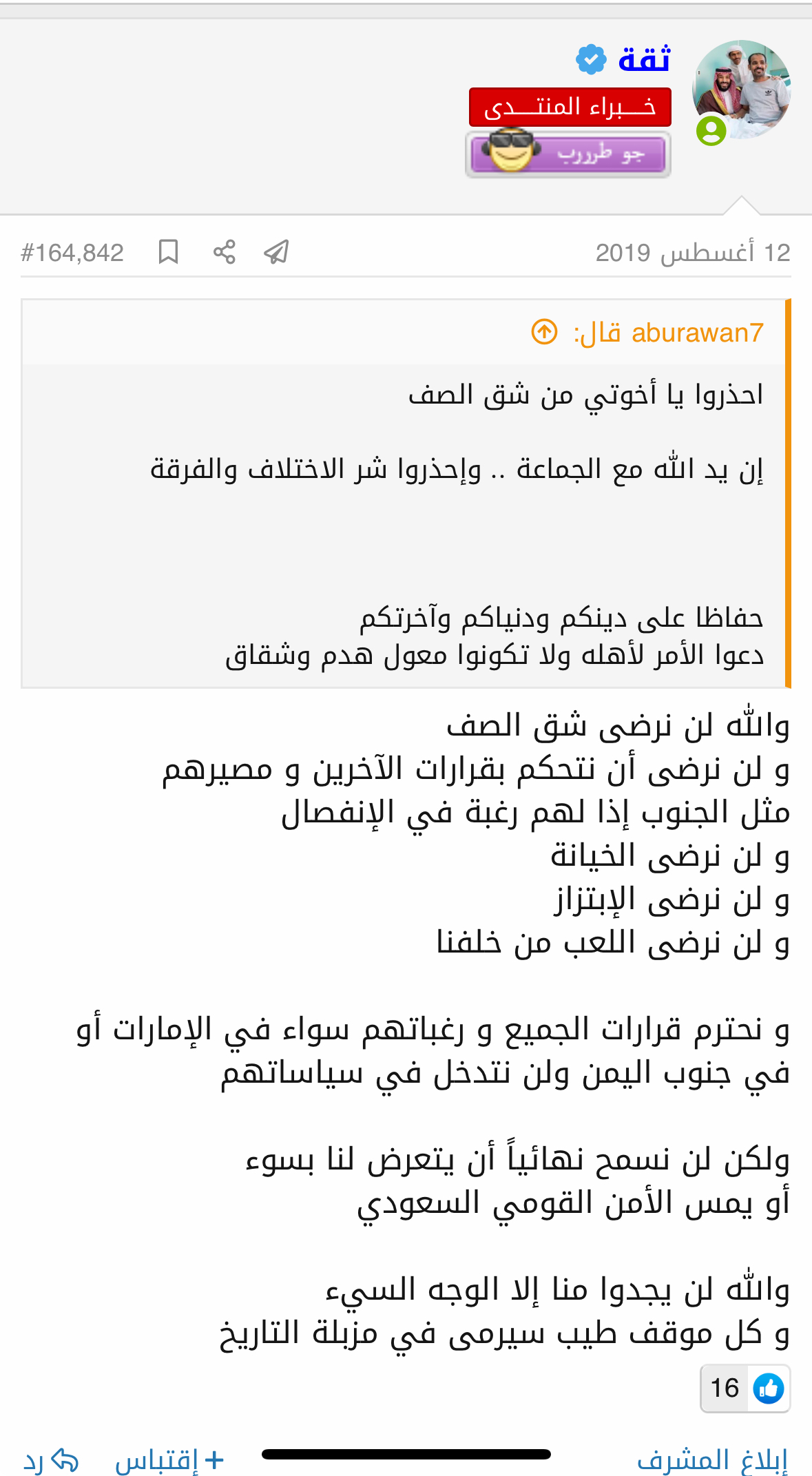Share this post

tap(224, 252)
